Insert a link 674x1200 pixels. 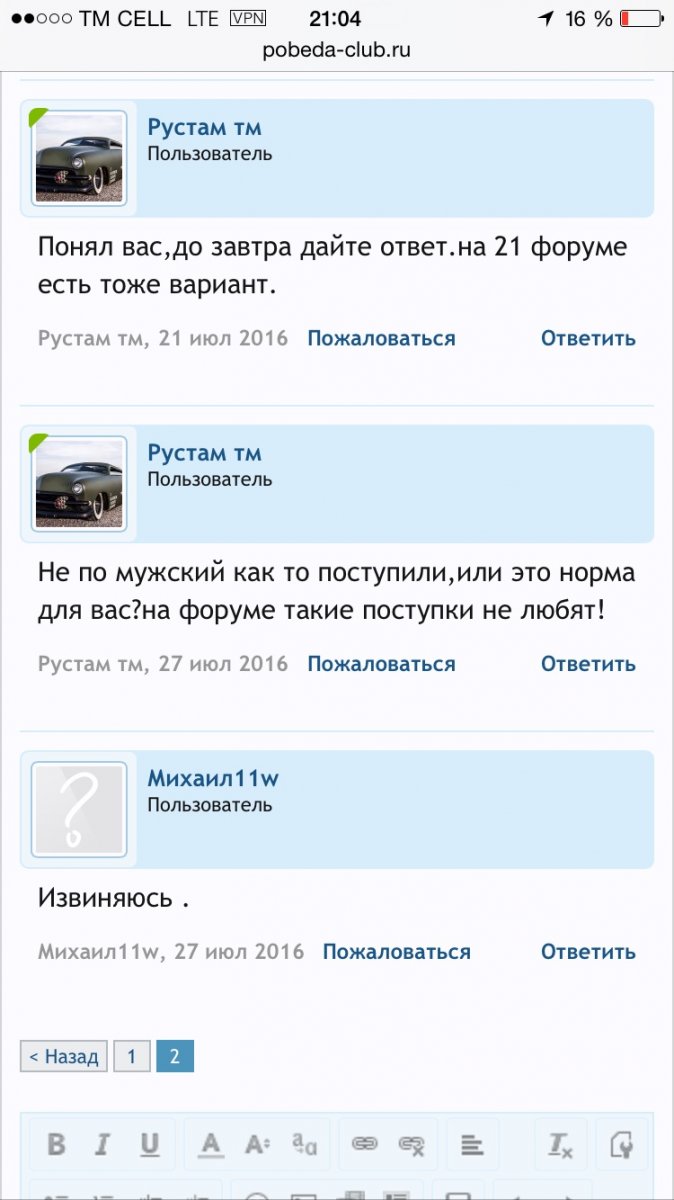pos(364,1144)
